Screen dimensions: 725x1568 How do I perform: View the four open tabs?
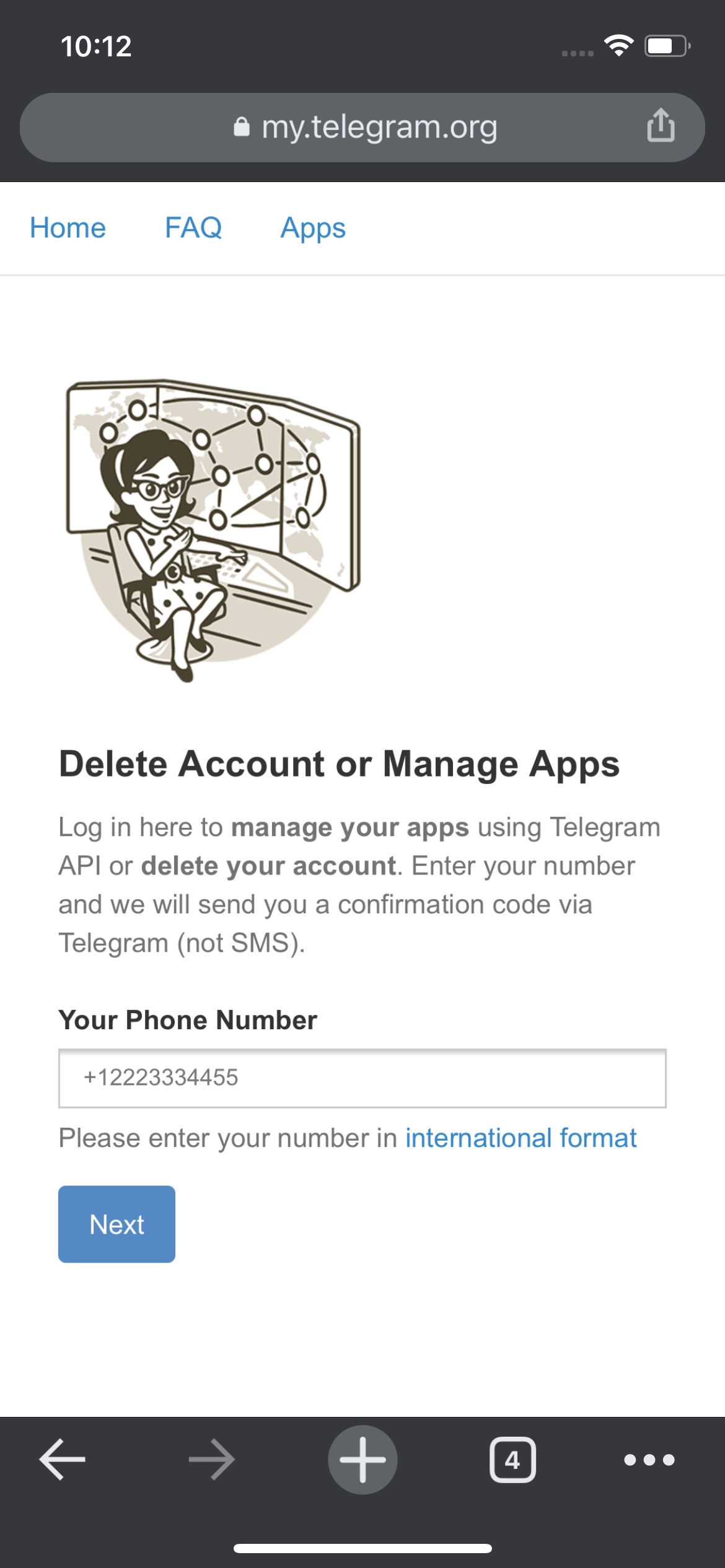(x=513, y=1460)
